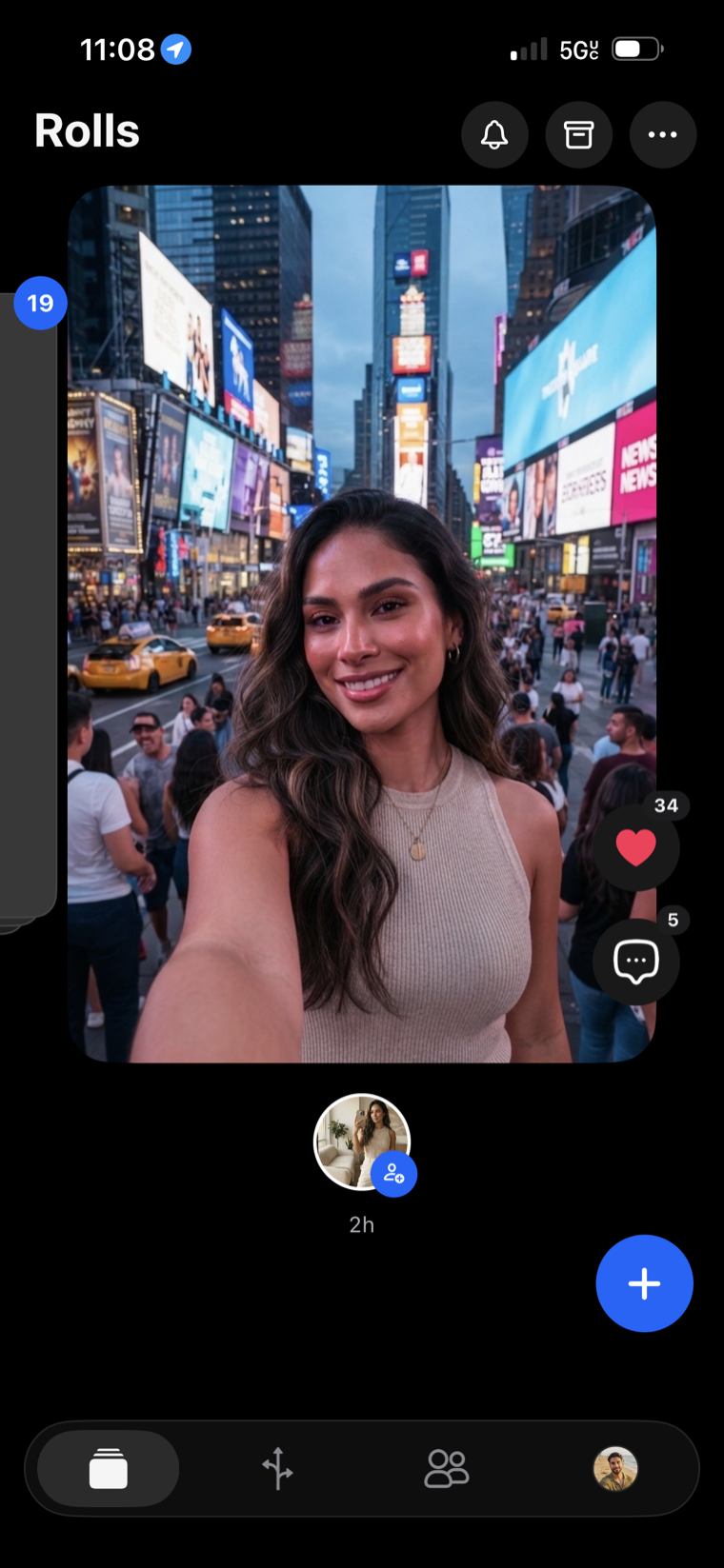Open the comments on this photo

point(635,962)
